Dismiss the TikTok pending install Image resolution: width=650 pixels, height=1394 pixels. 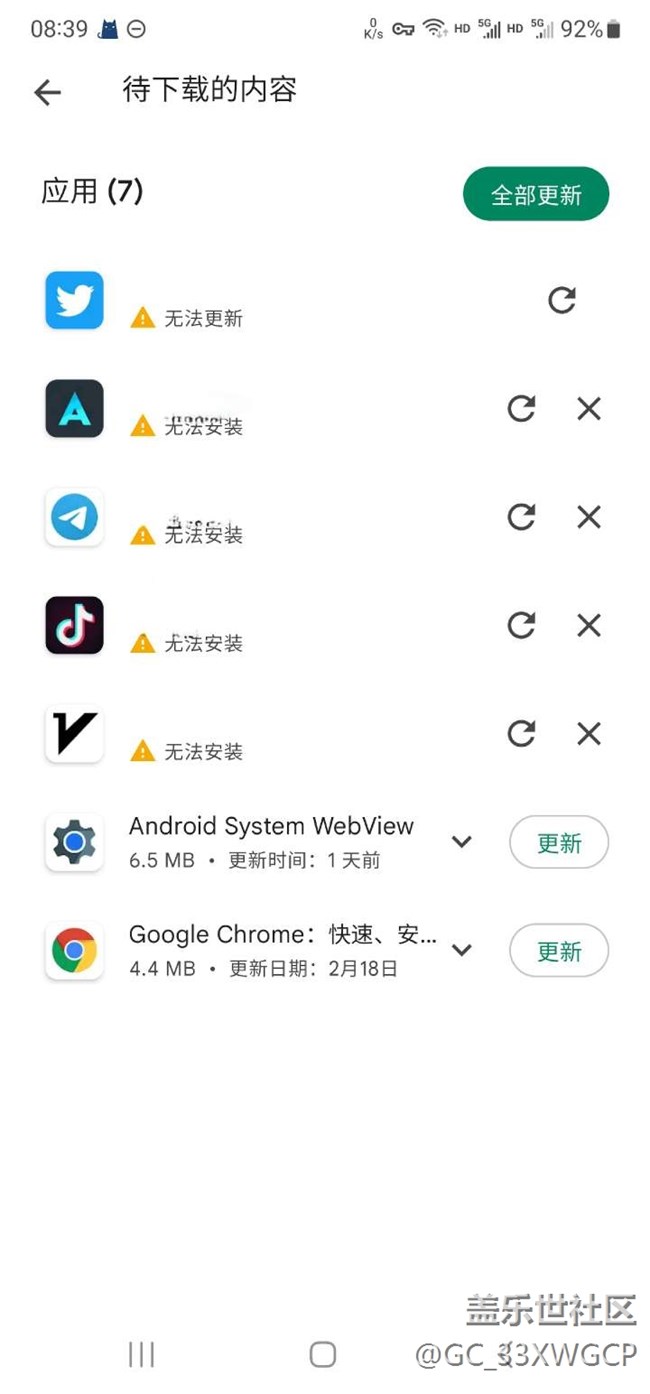(589, 625)
